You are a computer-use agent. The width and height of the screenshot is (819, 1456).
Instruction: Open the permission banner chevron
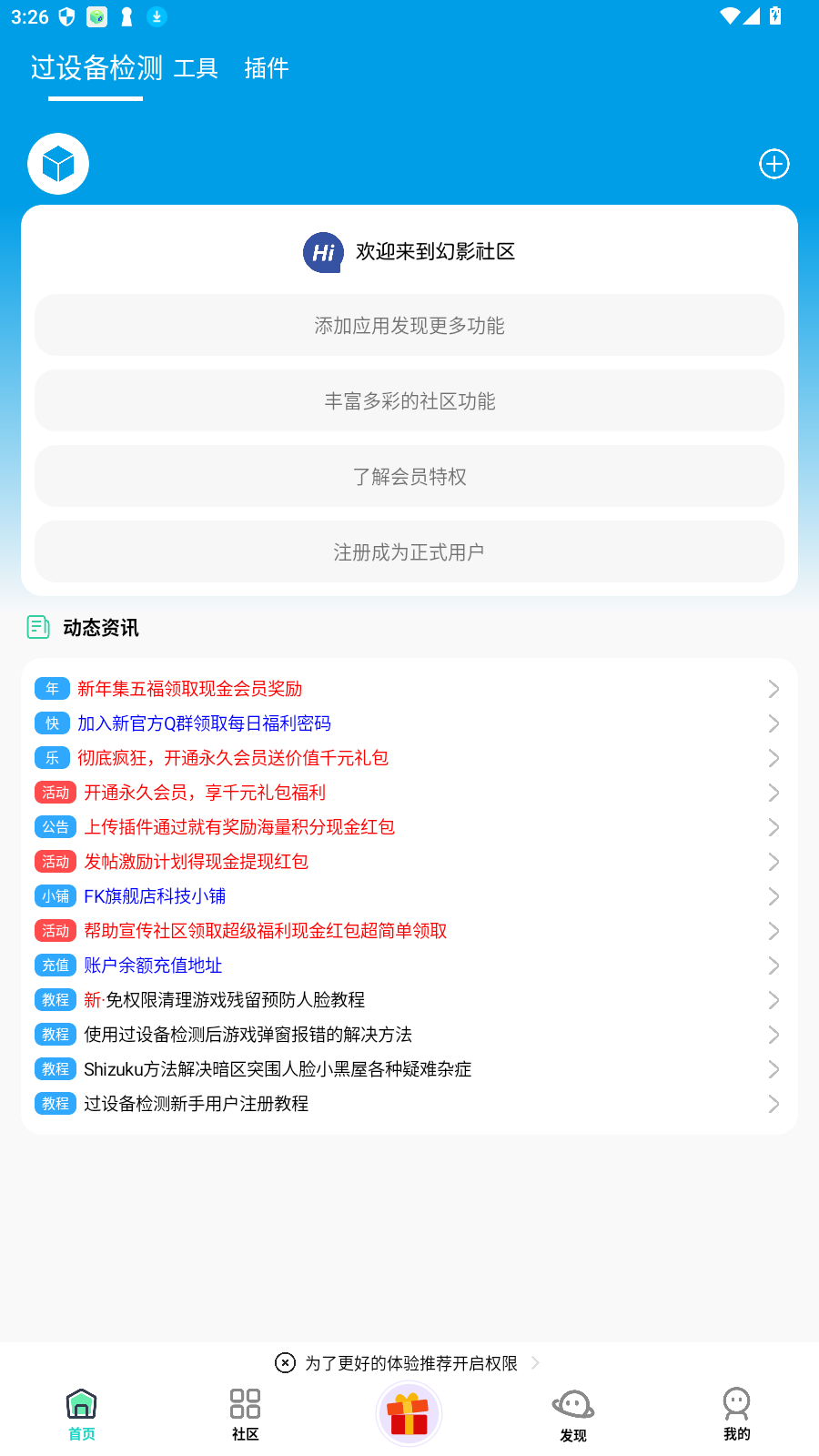pos(535,1362)
